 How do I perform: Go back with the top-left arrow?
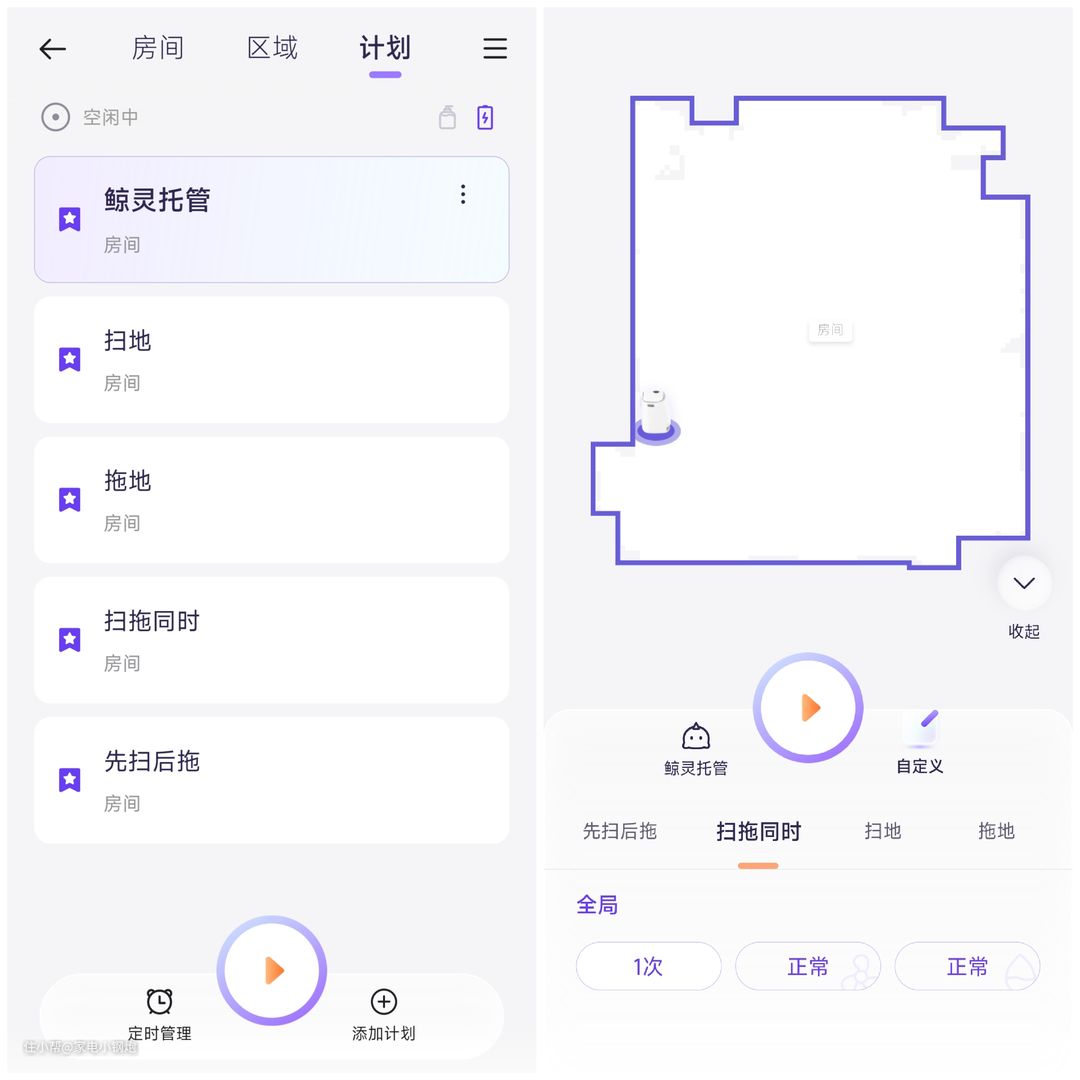click(52, 49)
